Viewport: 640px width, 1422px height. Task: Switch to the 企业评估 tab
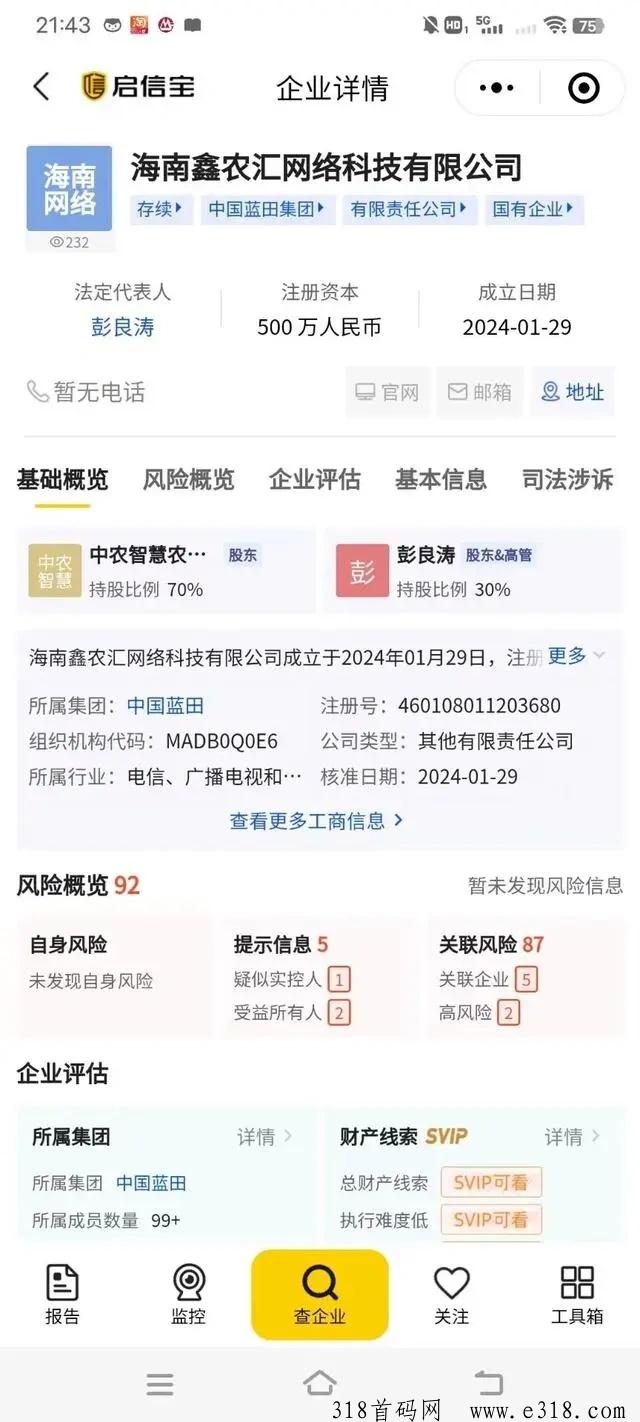[314, 479]
